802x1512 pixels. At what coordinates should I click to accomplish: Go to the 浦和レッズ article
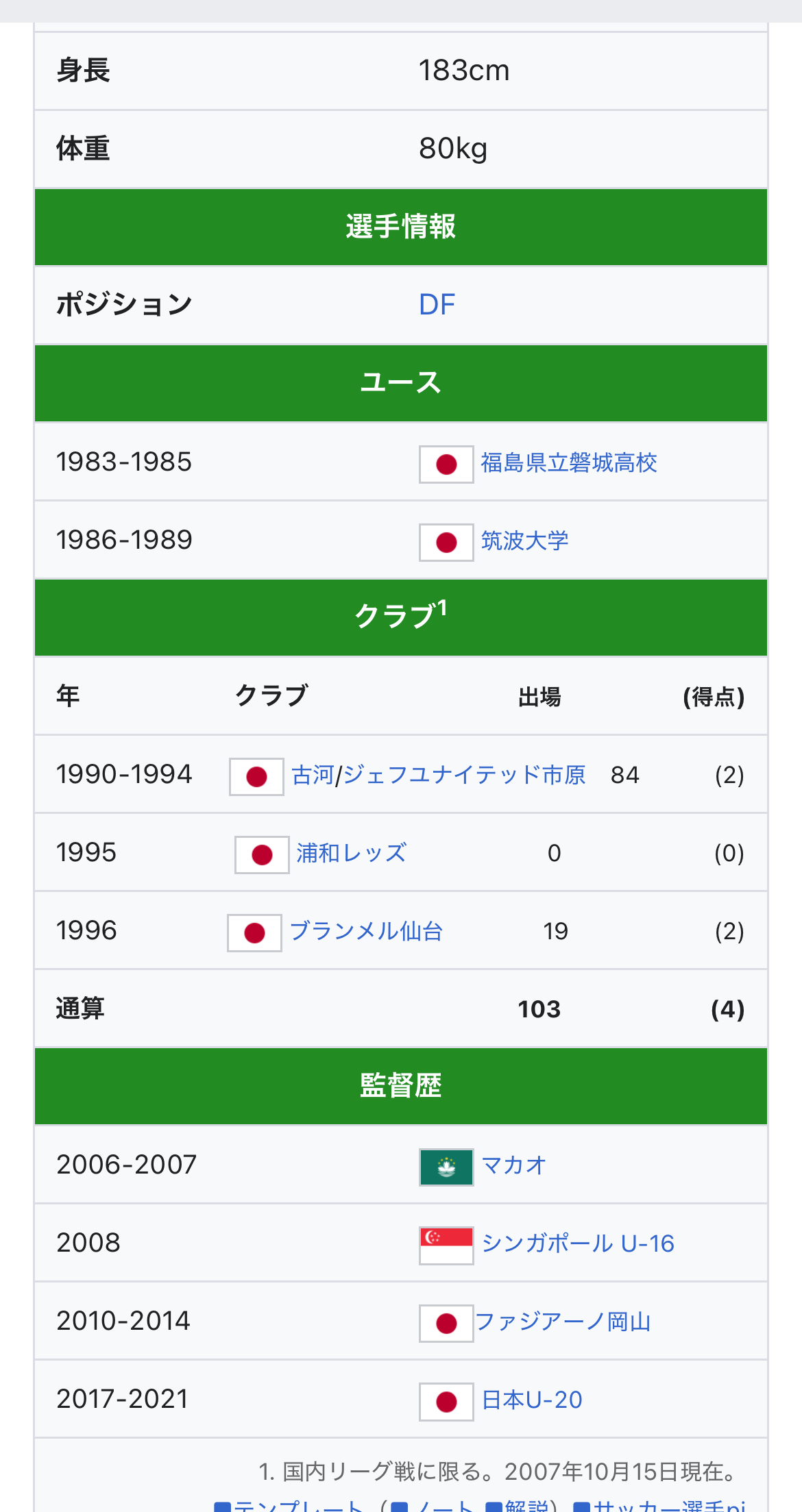point(351,854)
